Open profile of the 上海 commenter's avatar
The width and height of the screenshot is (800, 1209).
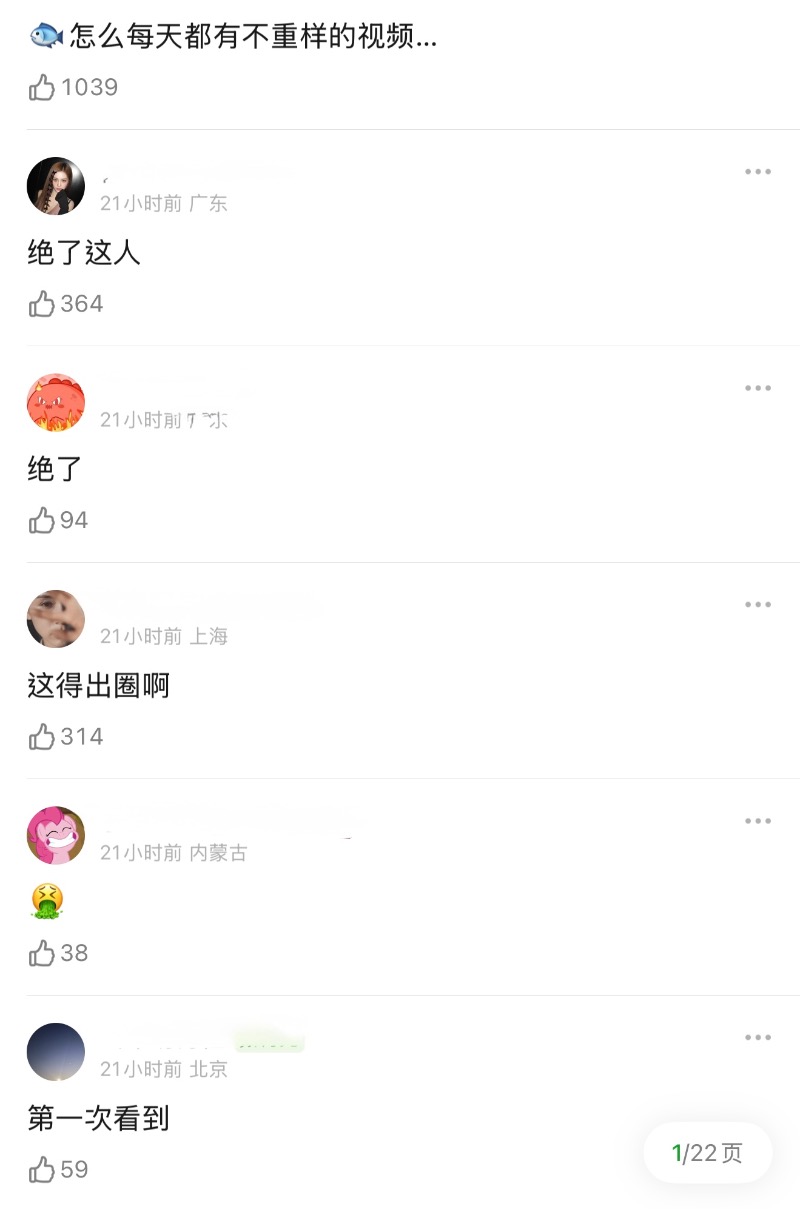coord(56,619)
